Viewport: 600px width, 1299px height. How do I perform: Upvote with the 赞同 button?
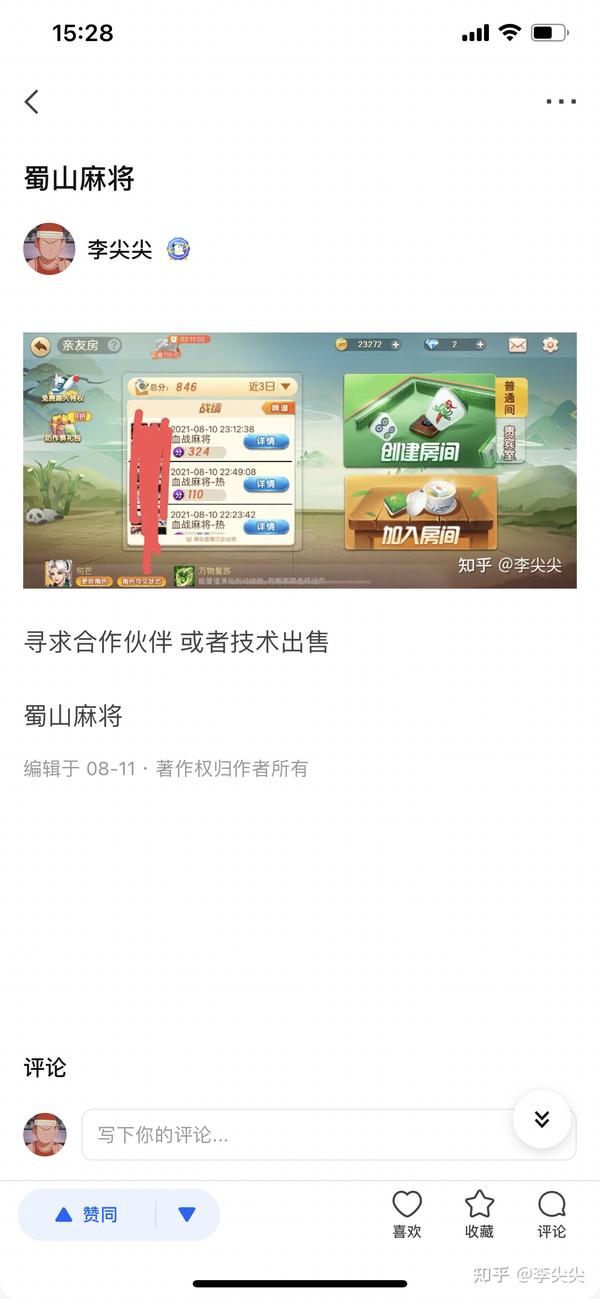[x=86, y=1215]
